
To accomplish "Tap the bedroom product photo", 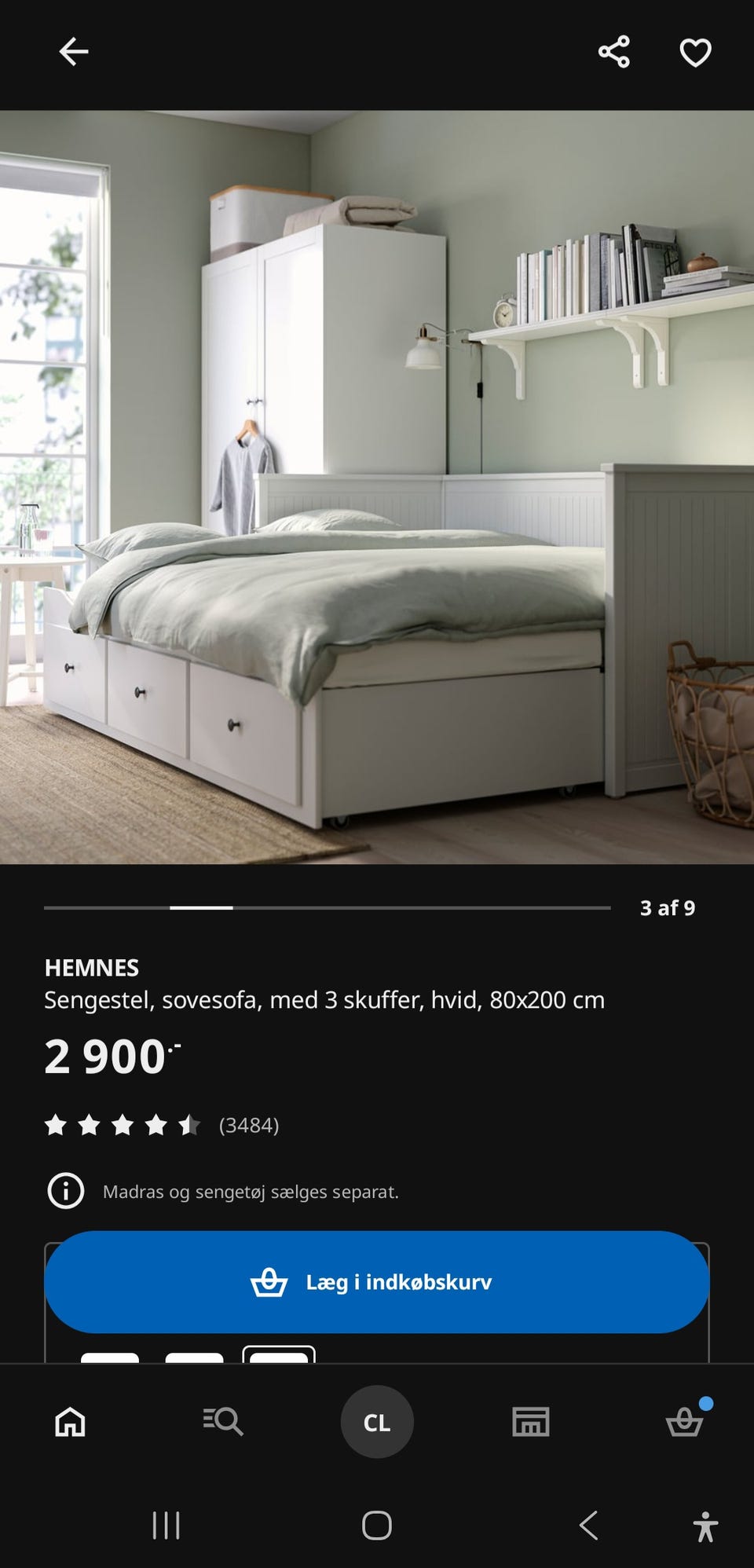I will [377, 487].
